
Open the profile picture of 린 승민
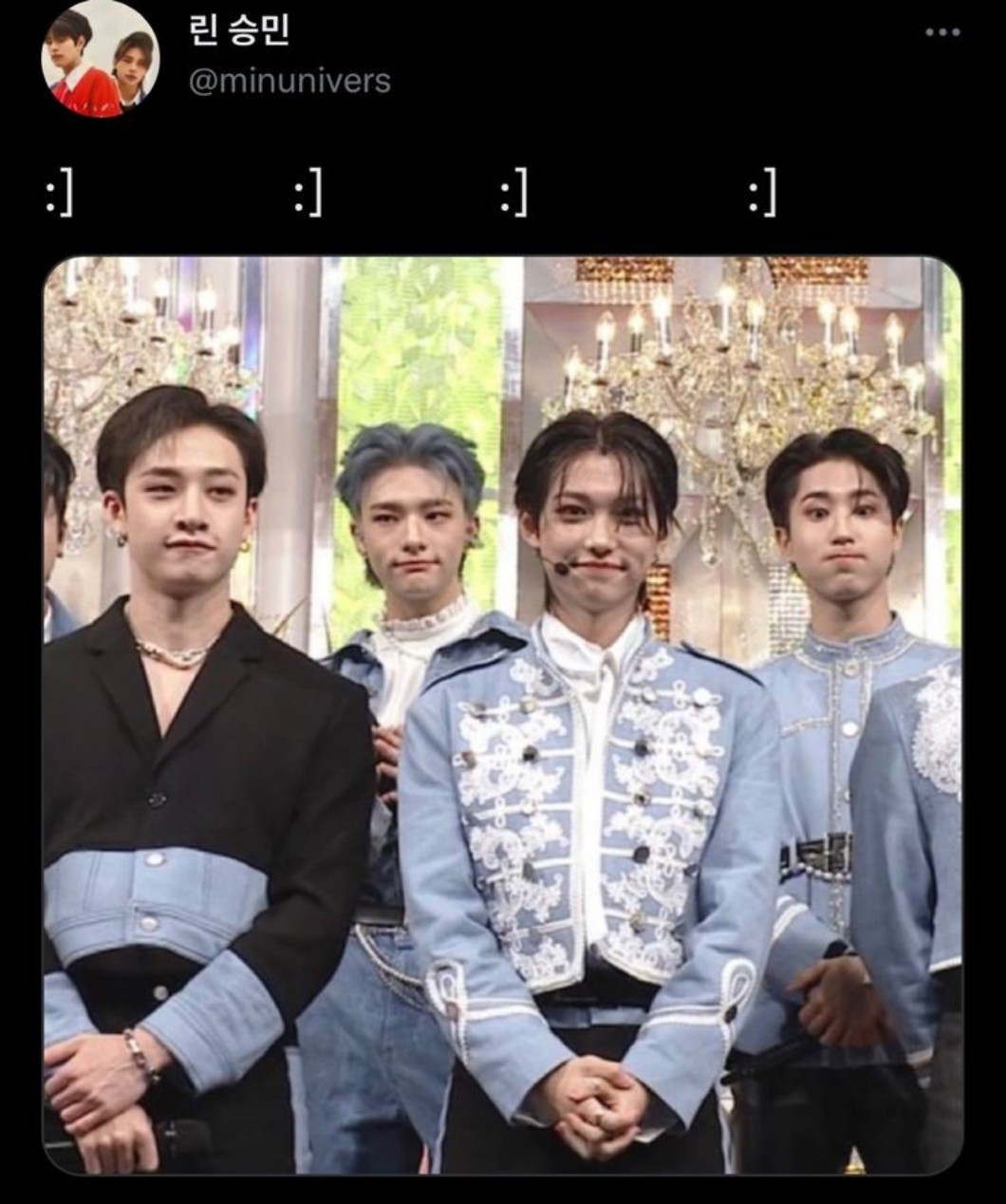99,59
